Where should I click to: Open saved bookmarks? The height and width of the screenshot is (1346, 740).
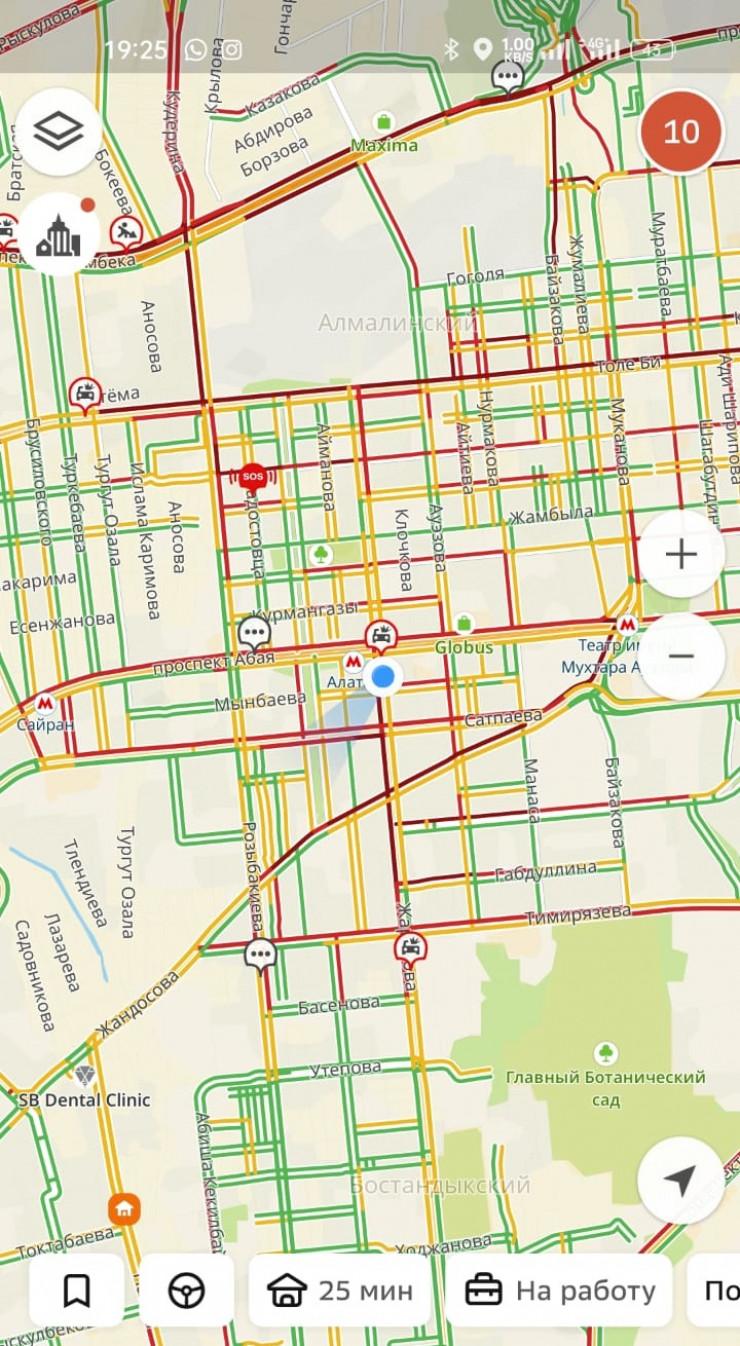[x=77, y=1291]
